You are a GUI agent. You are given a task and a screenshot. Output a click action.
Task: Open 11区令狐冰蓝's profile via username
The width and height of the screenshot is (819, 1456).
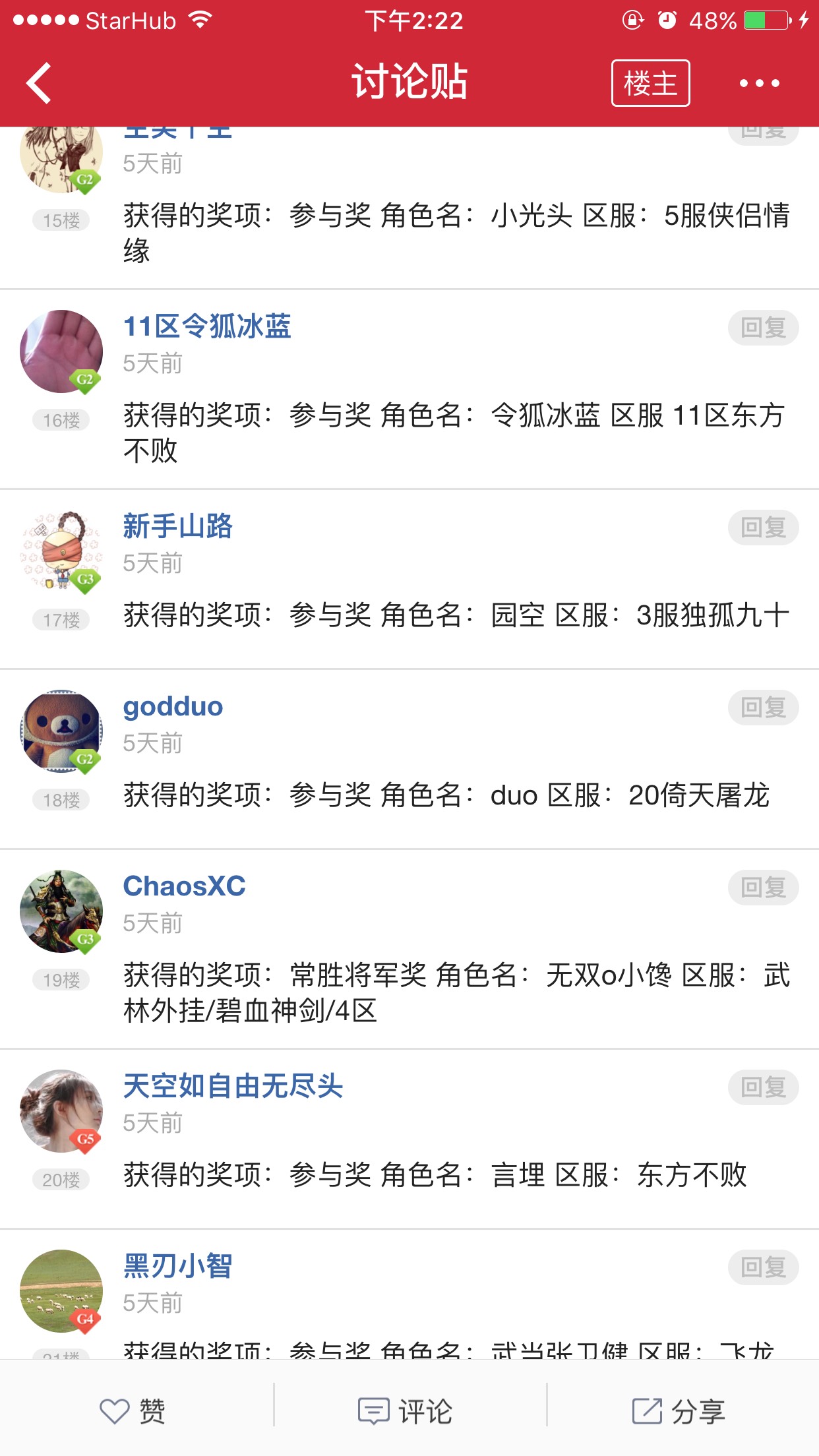coord(207,326)
